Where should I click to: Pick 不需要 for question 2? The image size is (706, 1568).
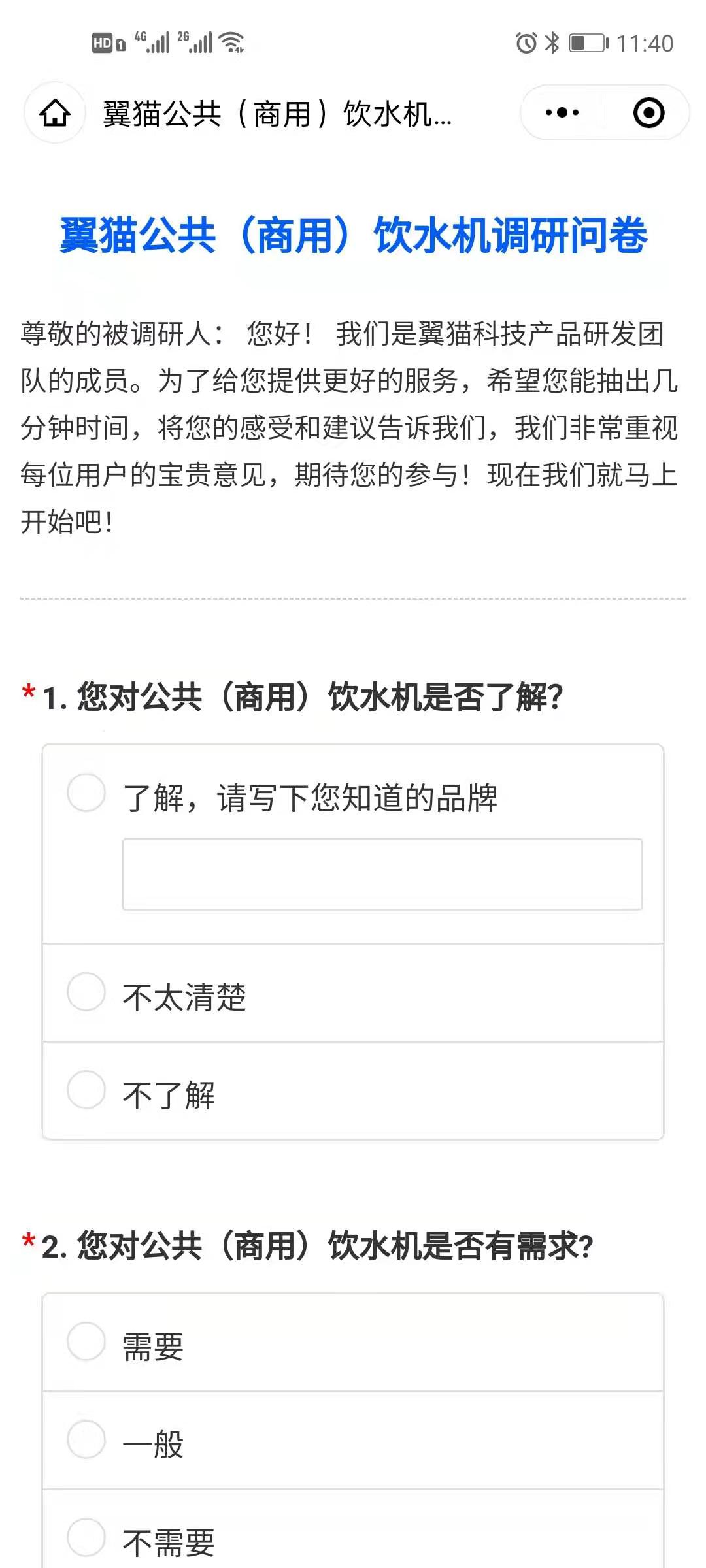(353, 1532)
